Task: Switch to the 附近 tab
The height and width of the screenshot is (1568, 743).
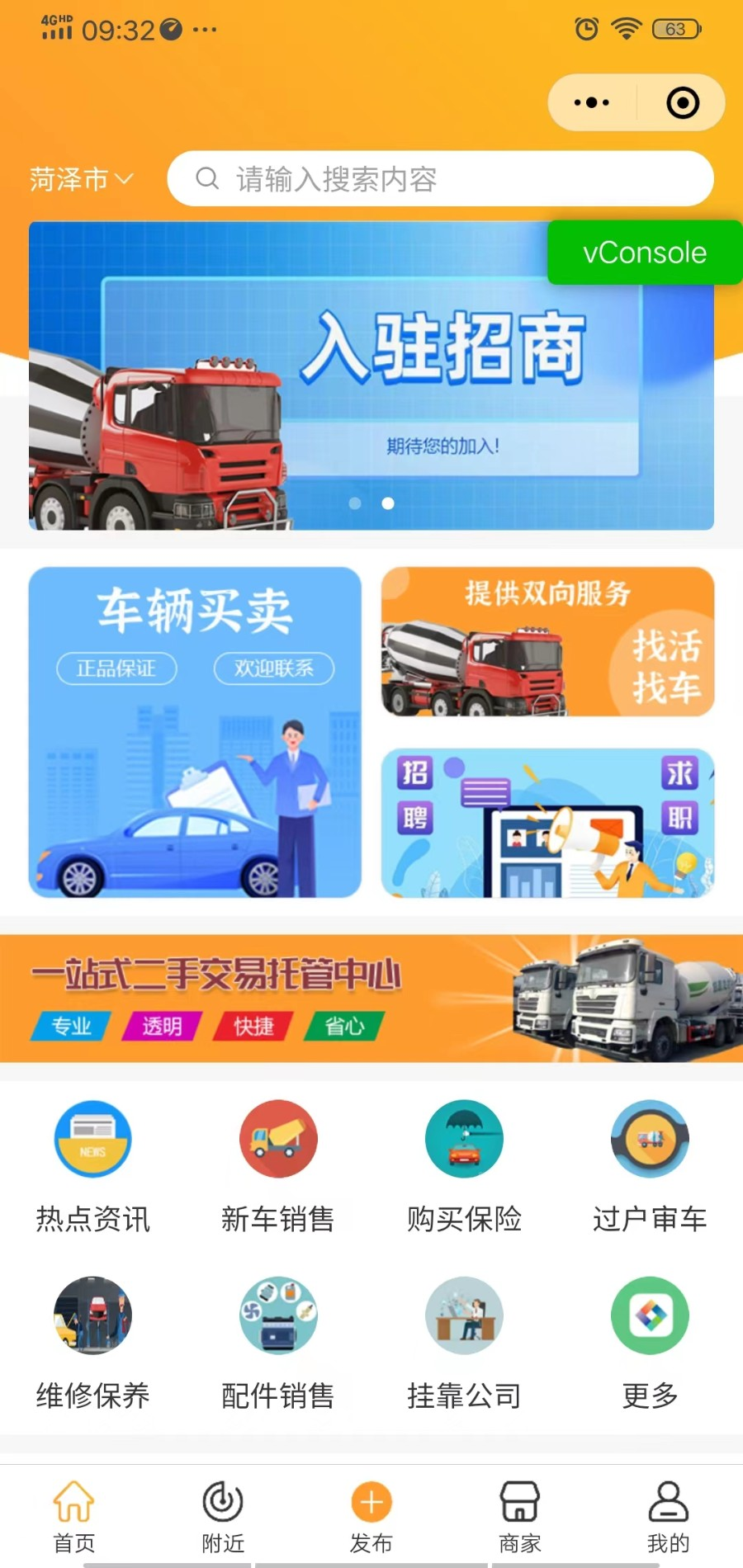Action: coord(223,1517)
